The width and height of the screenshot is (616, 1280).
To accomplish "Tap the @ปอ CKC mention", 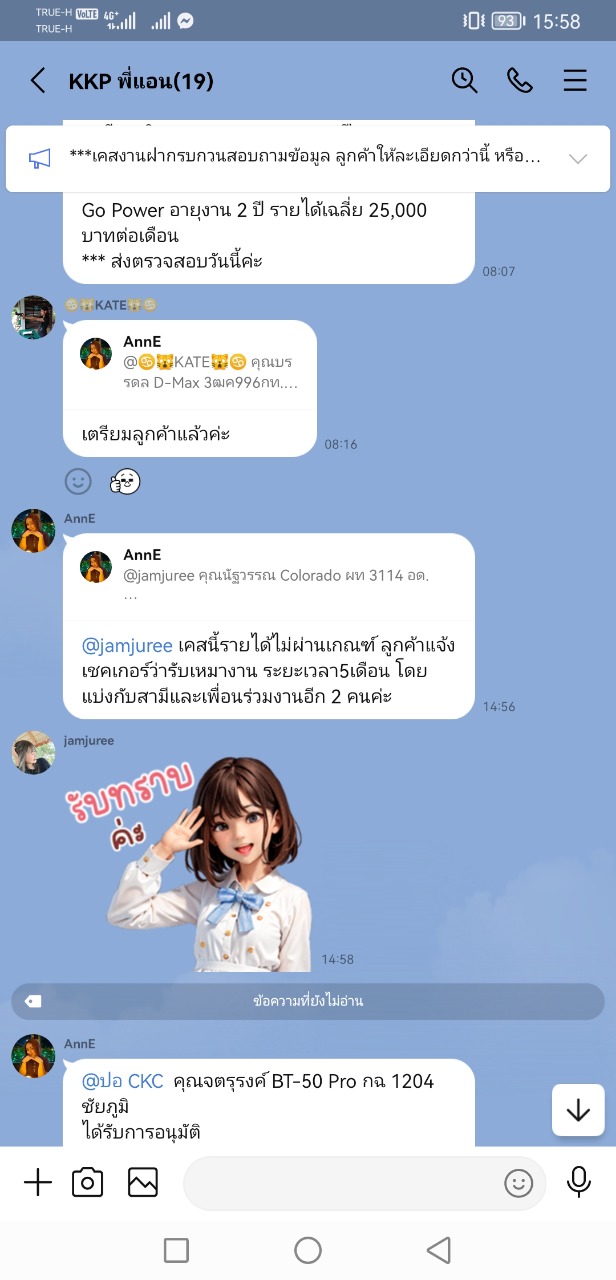I will click(x=122, y=1081).
